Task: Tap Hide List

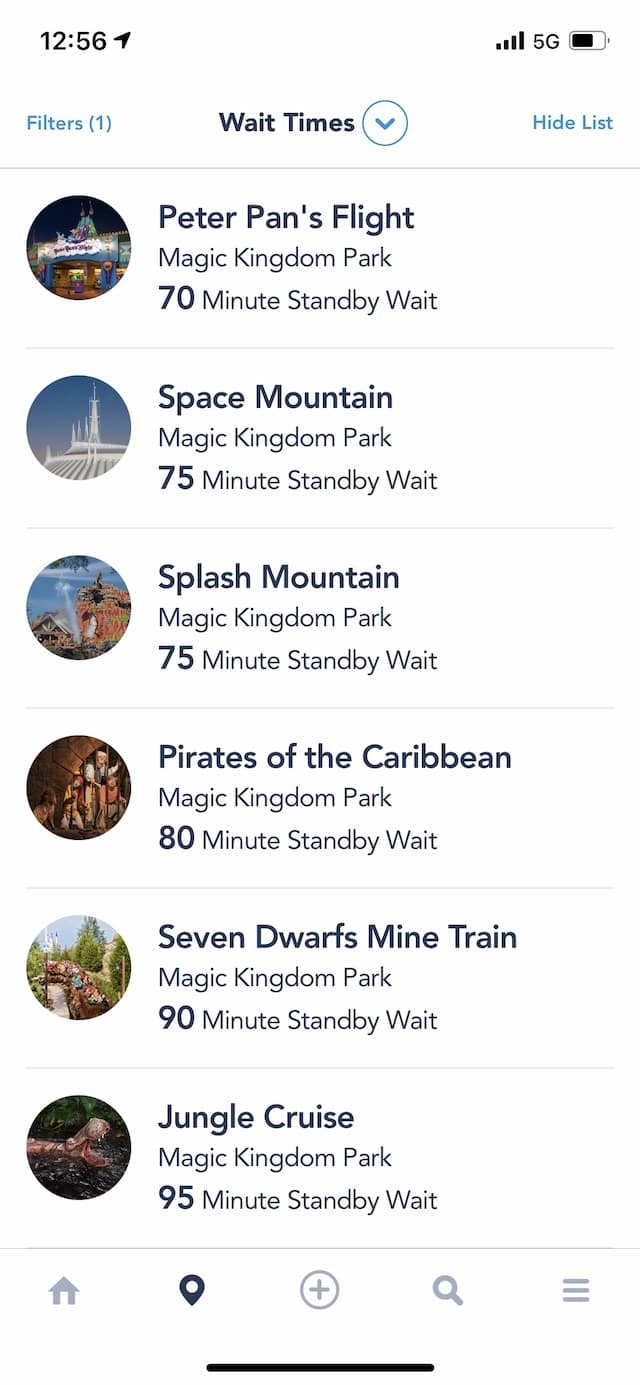Action: [572, 123]
